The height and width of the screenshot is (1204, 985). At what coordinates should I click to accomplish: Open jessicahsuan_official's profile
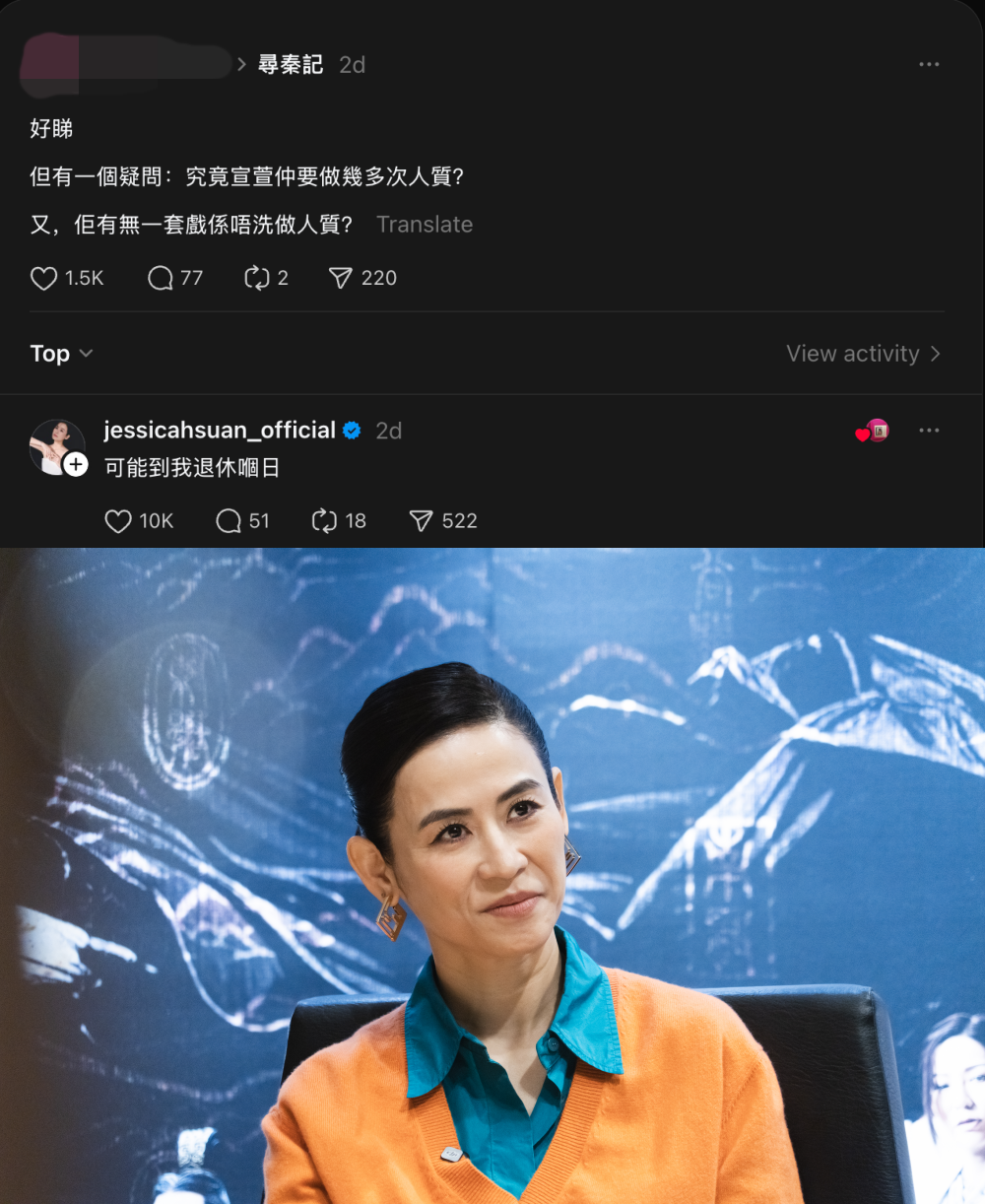[x=219, y=430]
